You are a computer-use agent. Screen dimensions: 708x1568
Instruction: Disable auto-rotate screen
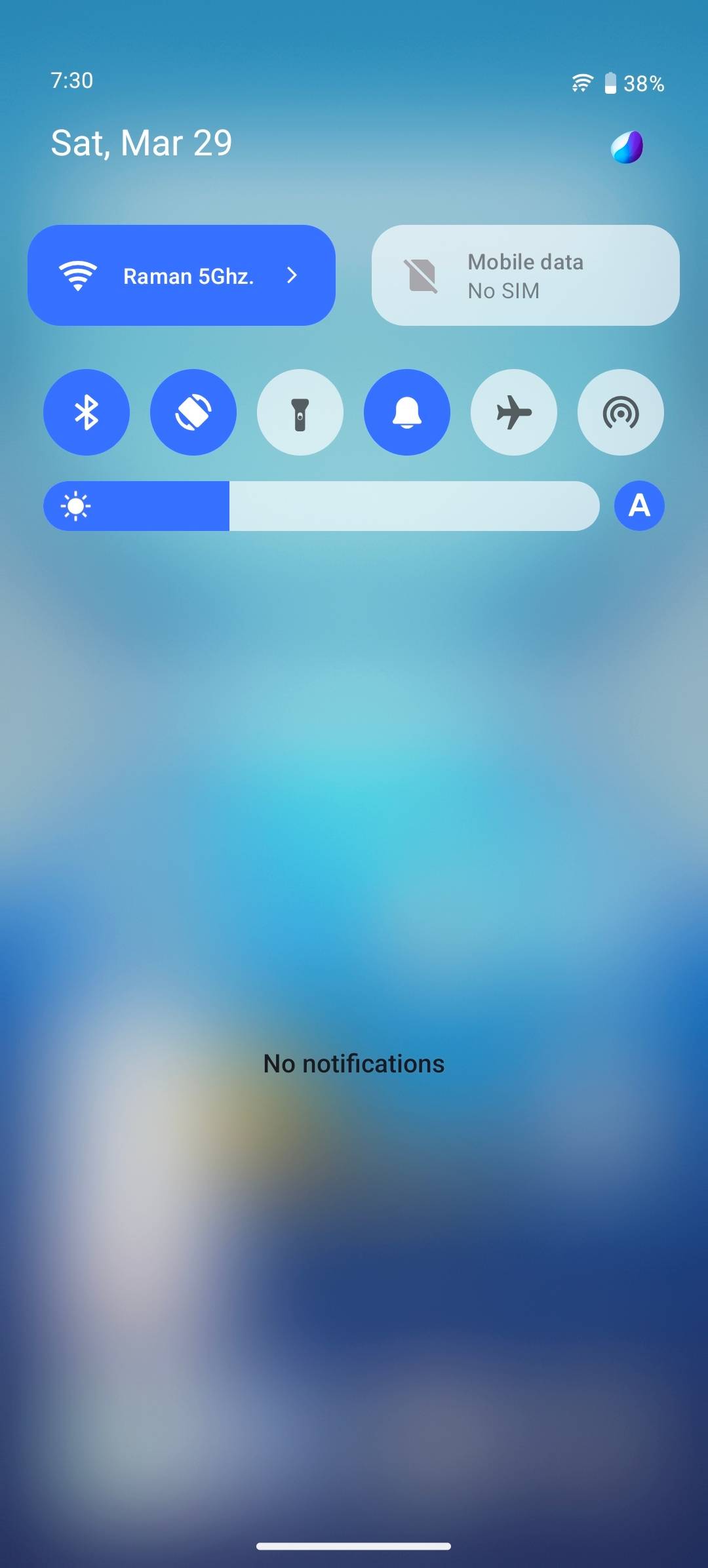coord(193,413)
